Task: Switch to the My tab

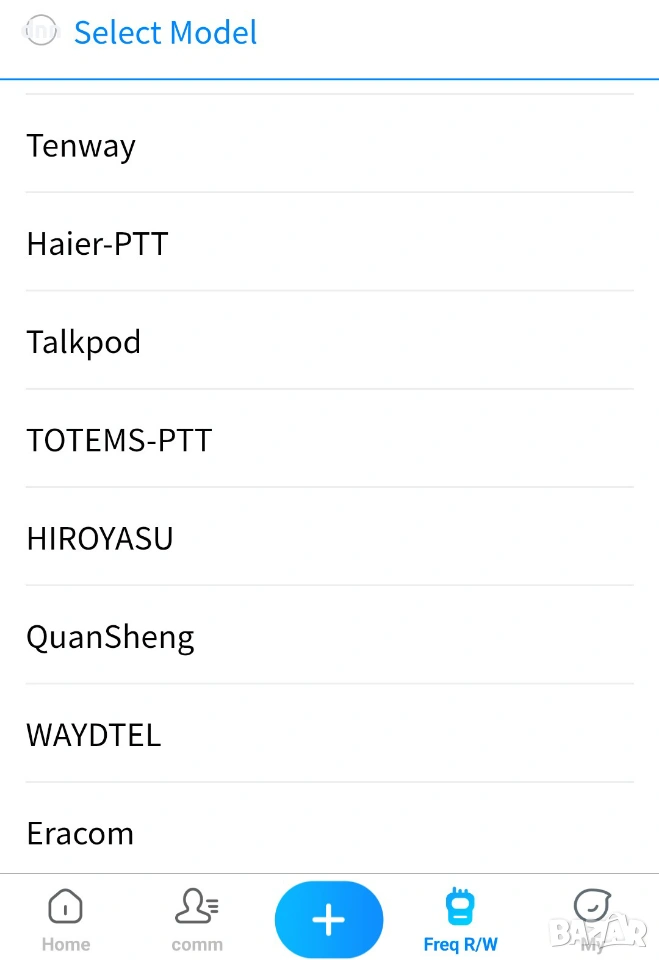Action: [x=592, y=920]
